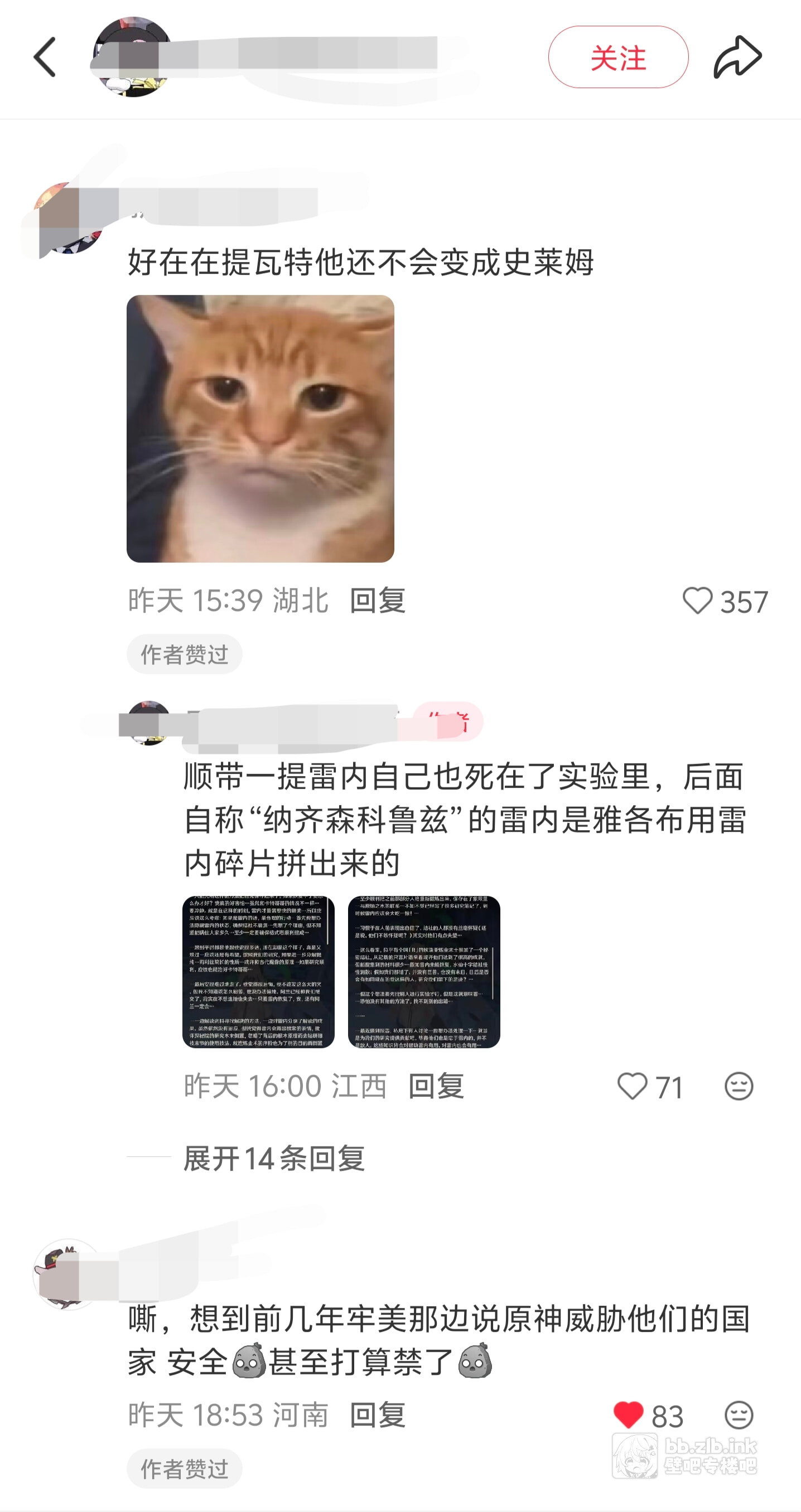
Task: Open the post author's avatar in the header
Action: (x=133, y=57)
